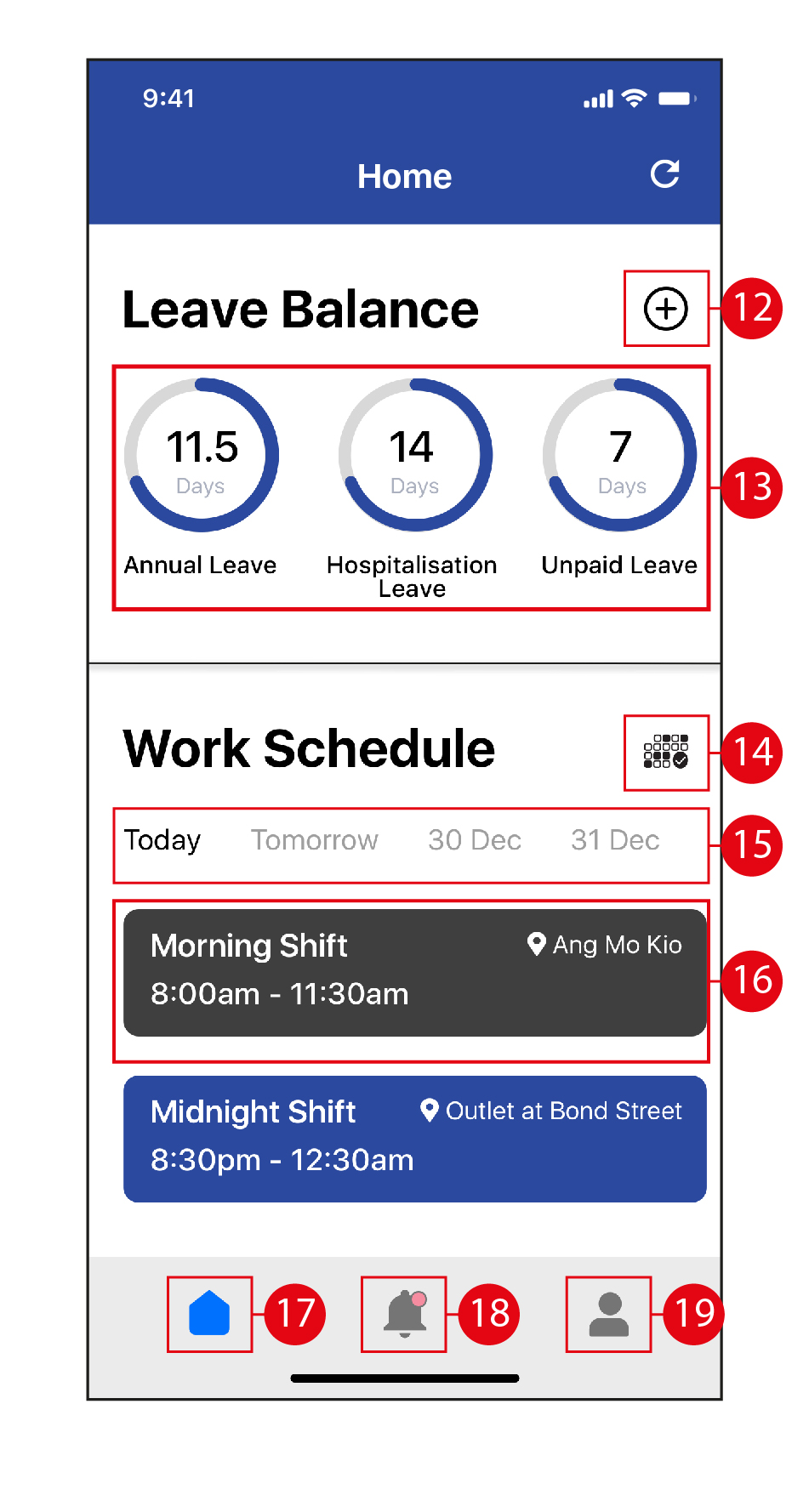Go to the Home tab
The image size is (809, 1512).
(x=209, y=1313)
